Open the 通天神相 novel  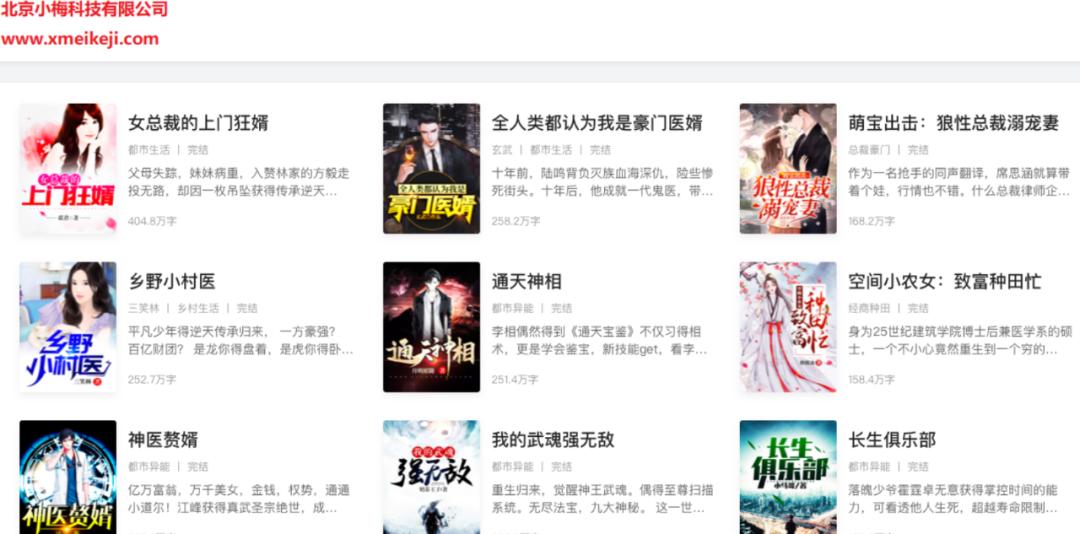point(526,282)
